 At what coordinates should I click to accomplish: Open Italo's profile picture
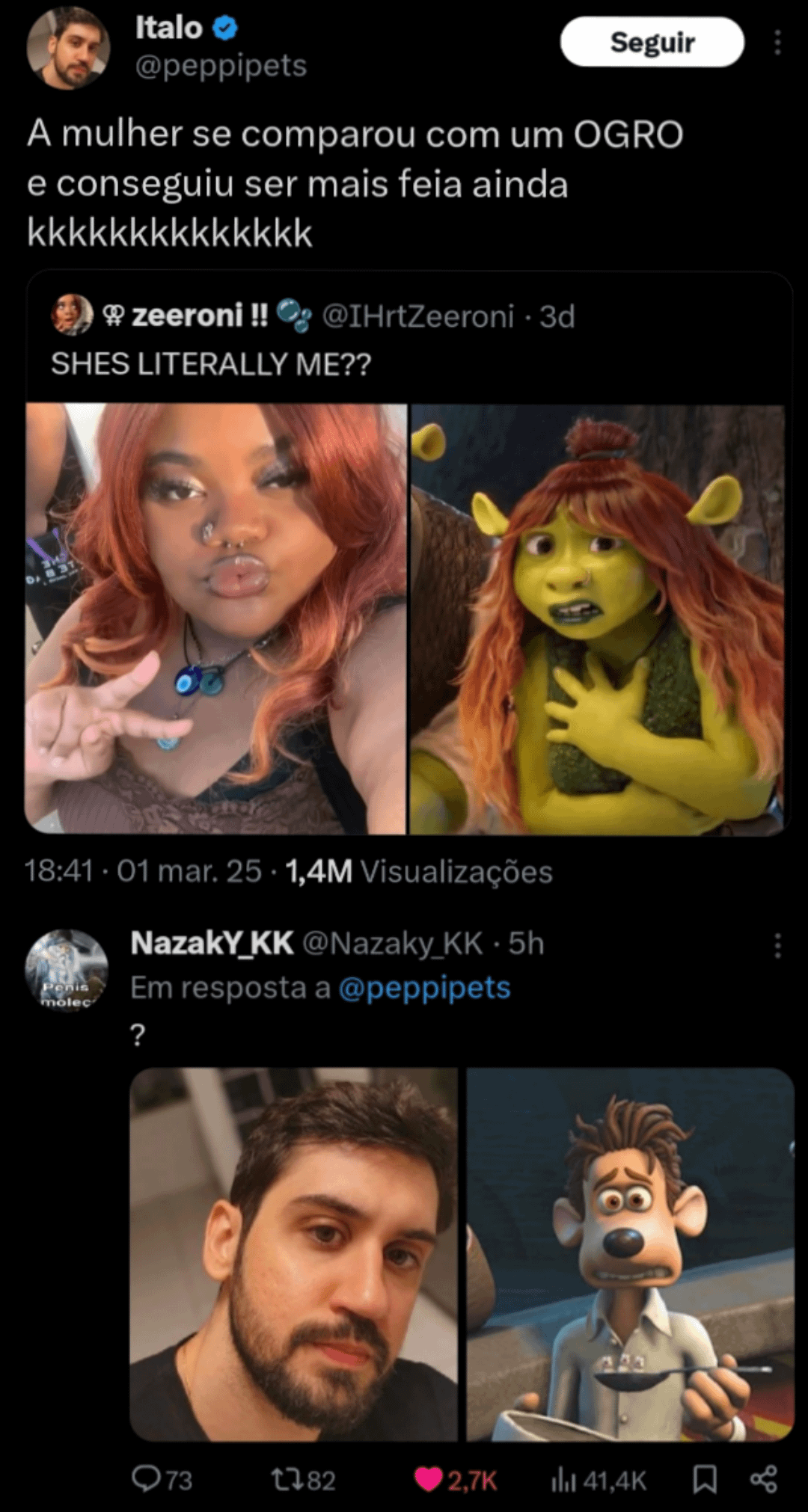pyautogui.click(x=68, y=48)
